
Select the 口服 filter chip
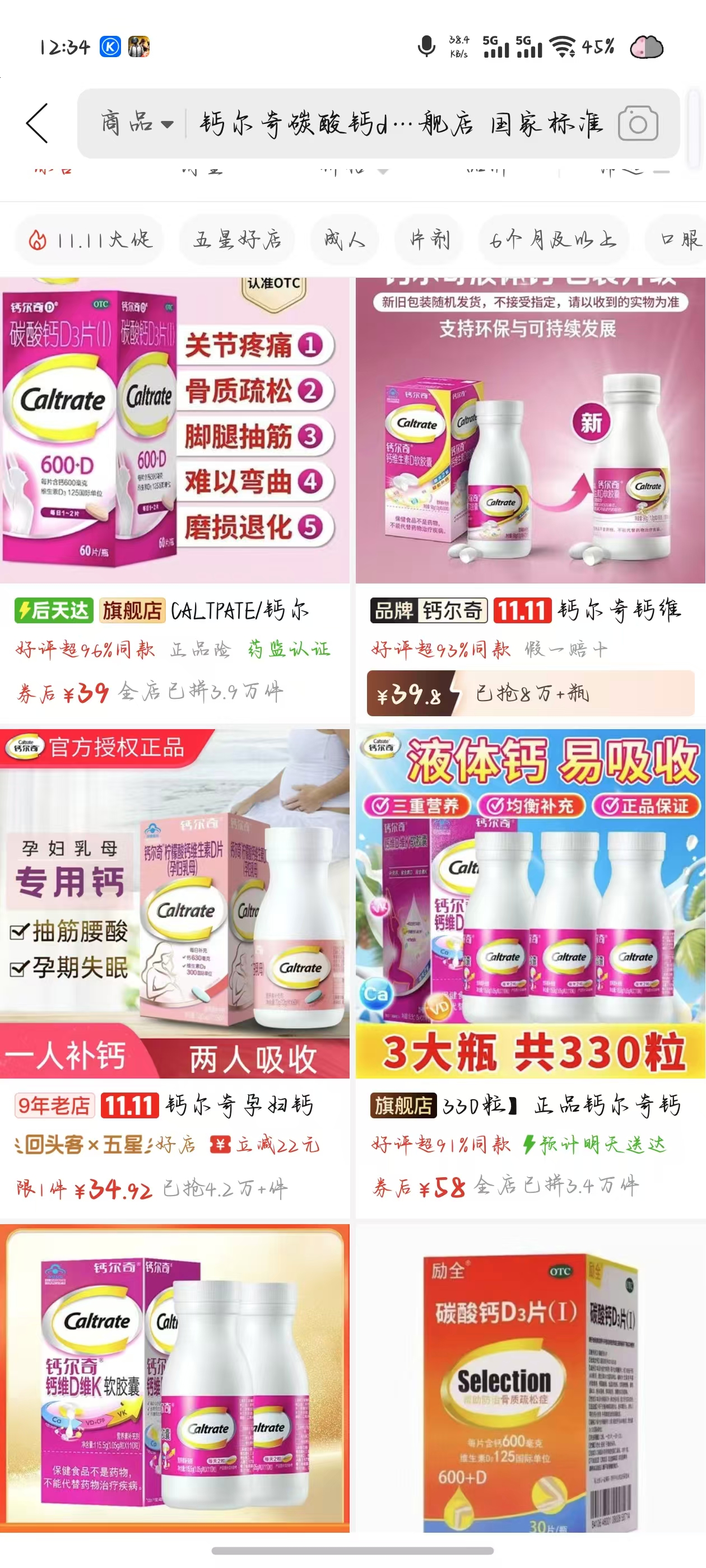coord(680,239)
